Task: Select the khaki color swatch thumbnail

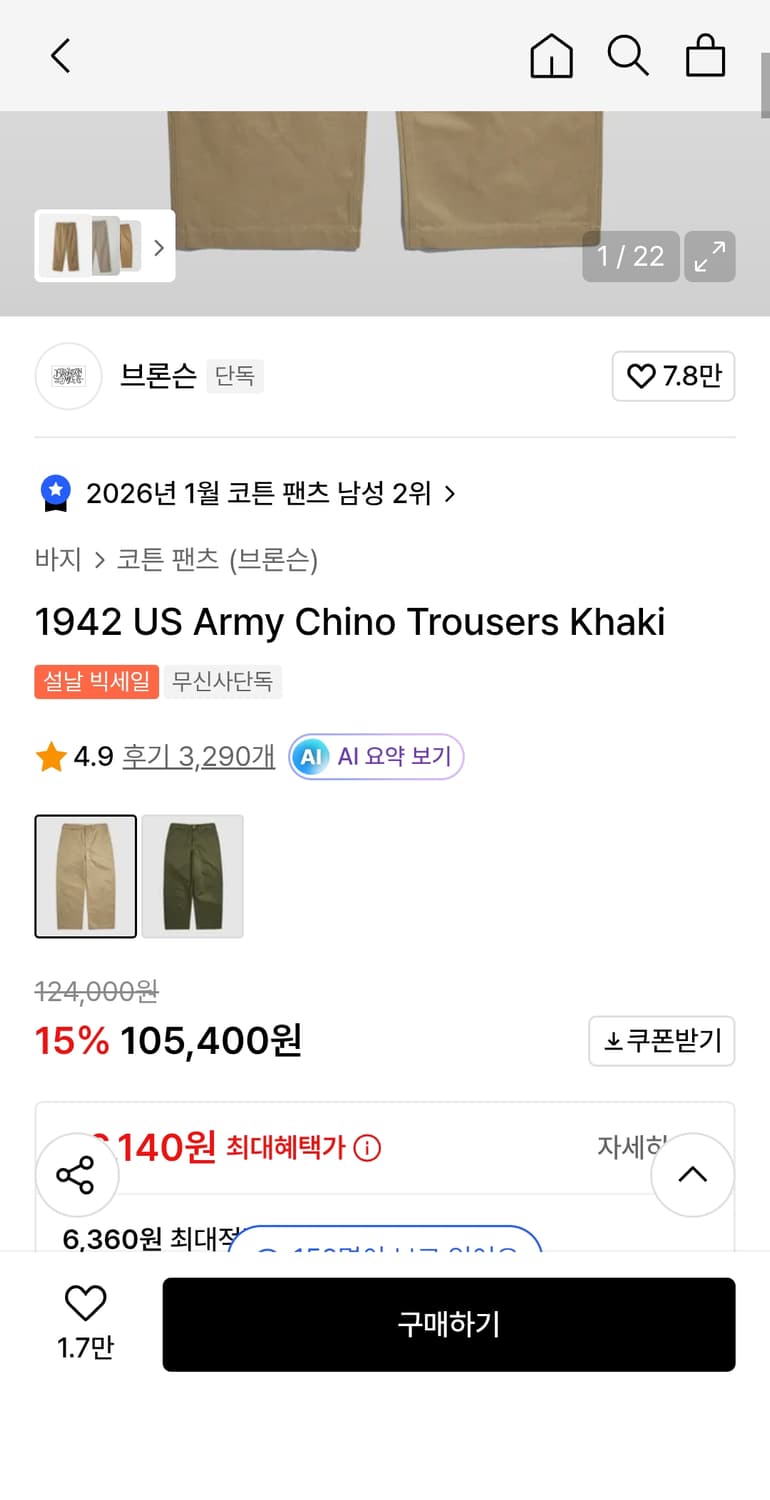Action: tap(86, 876)
